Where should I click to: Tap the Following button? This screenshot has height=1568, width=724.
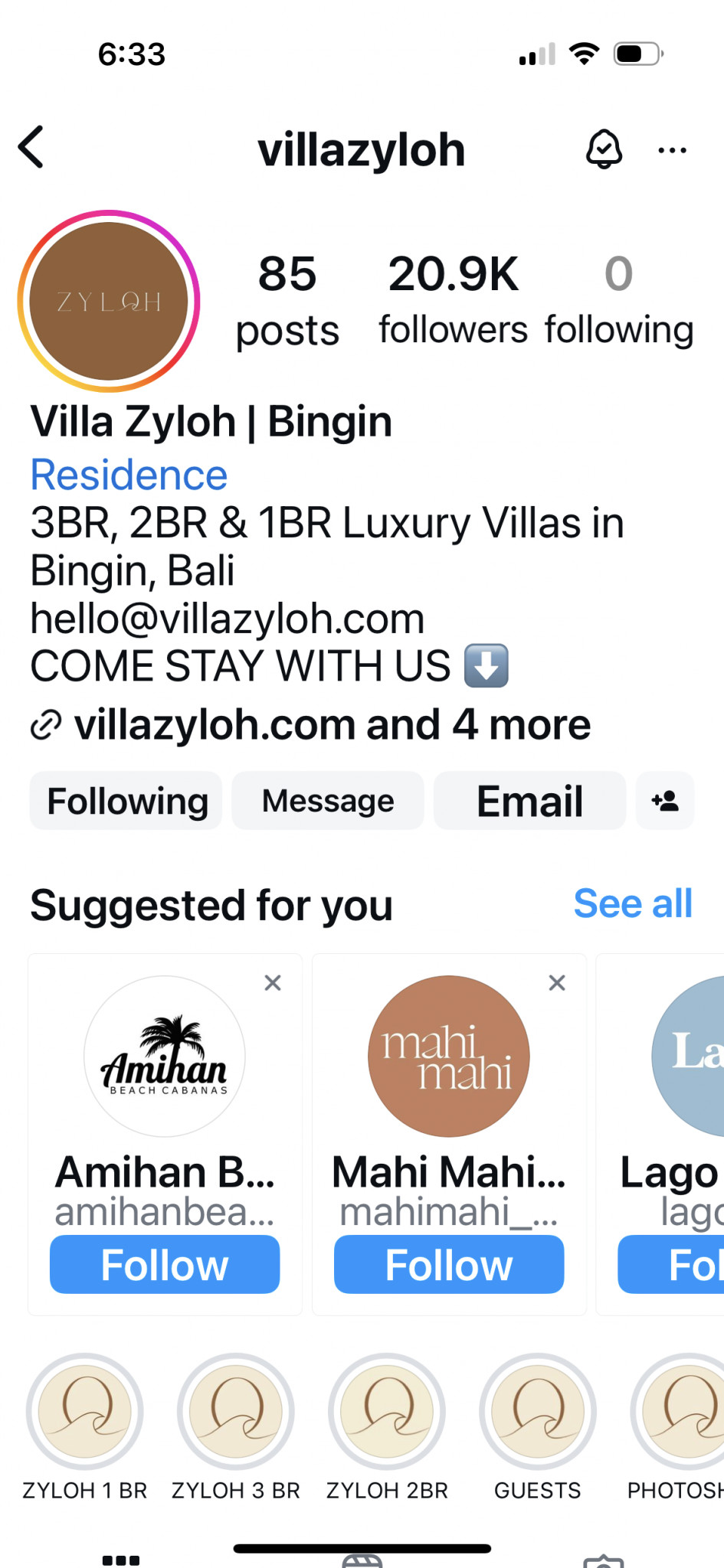pyautogui.click(x=126, y=801)
